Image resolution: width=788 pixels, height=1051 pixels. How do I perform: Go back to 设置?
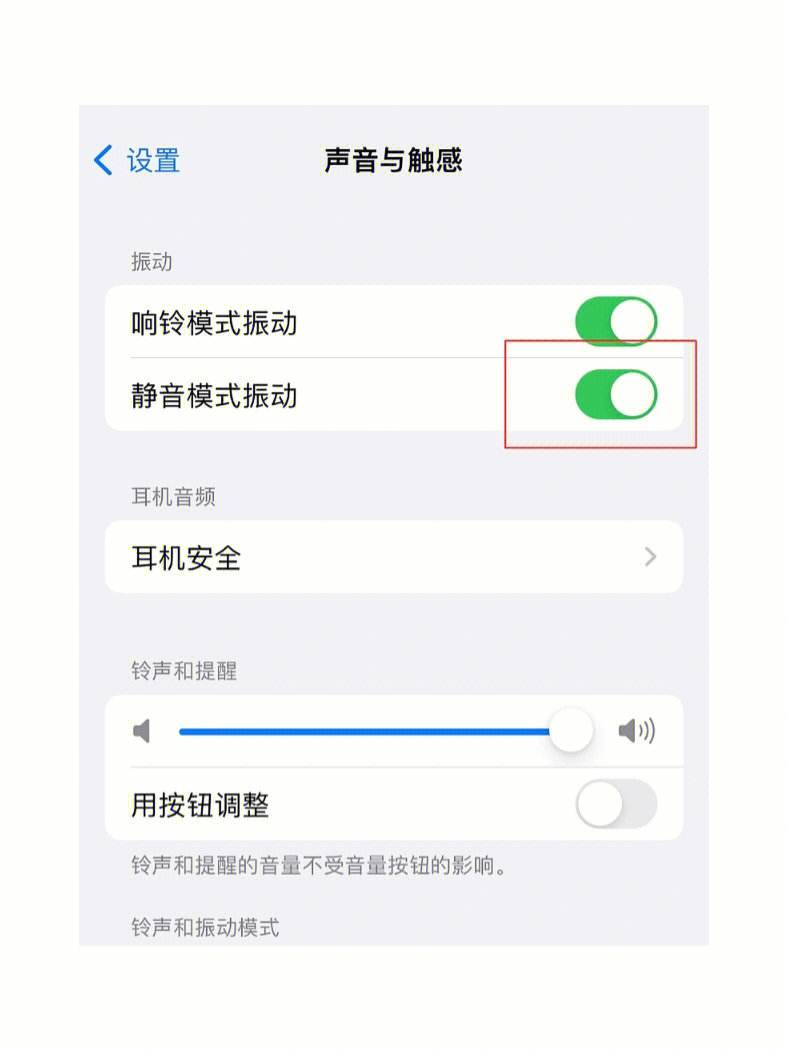137,160
